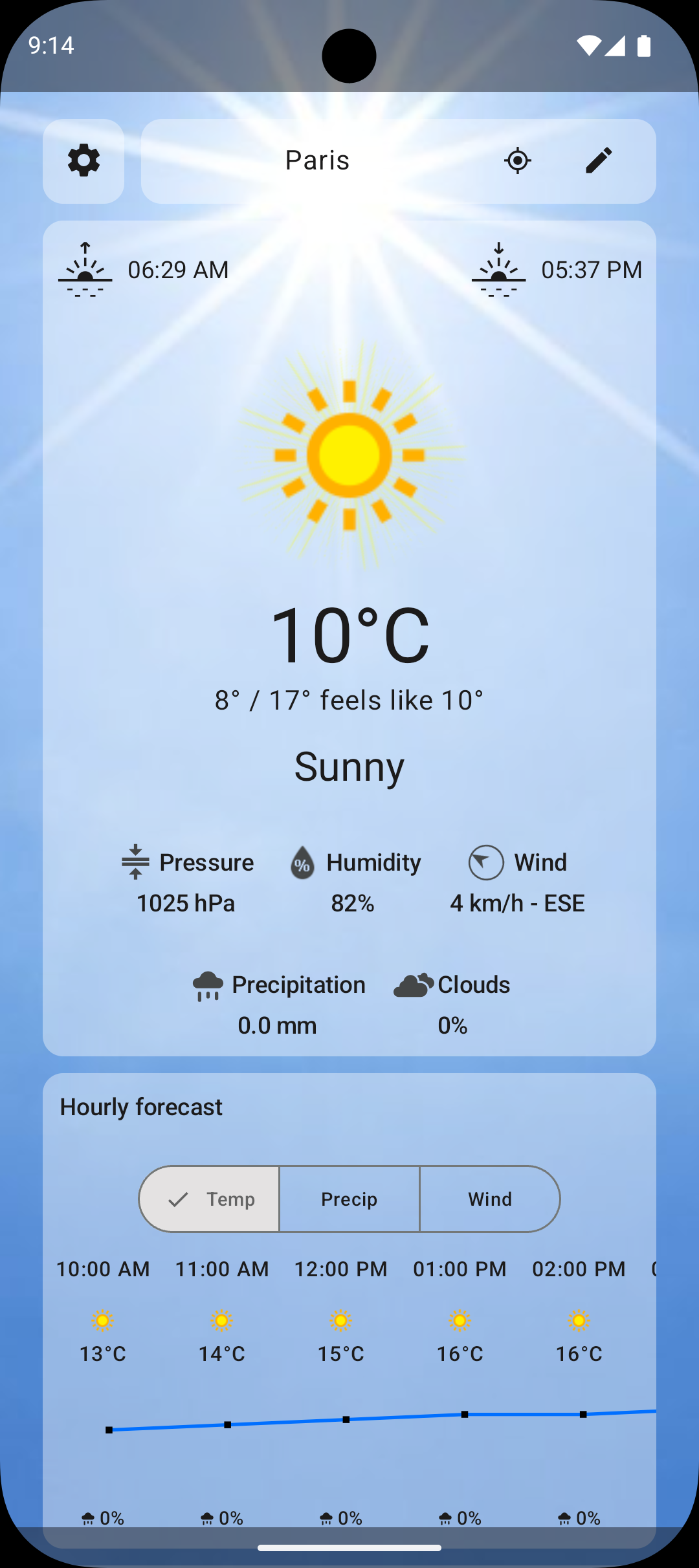Click the precipitation rain cloud icon
699x1568 pixels.
206,985
